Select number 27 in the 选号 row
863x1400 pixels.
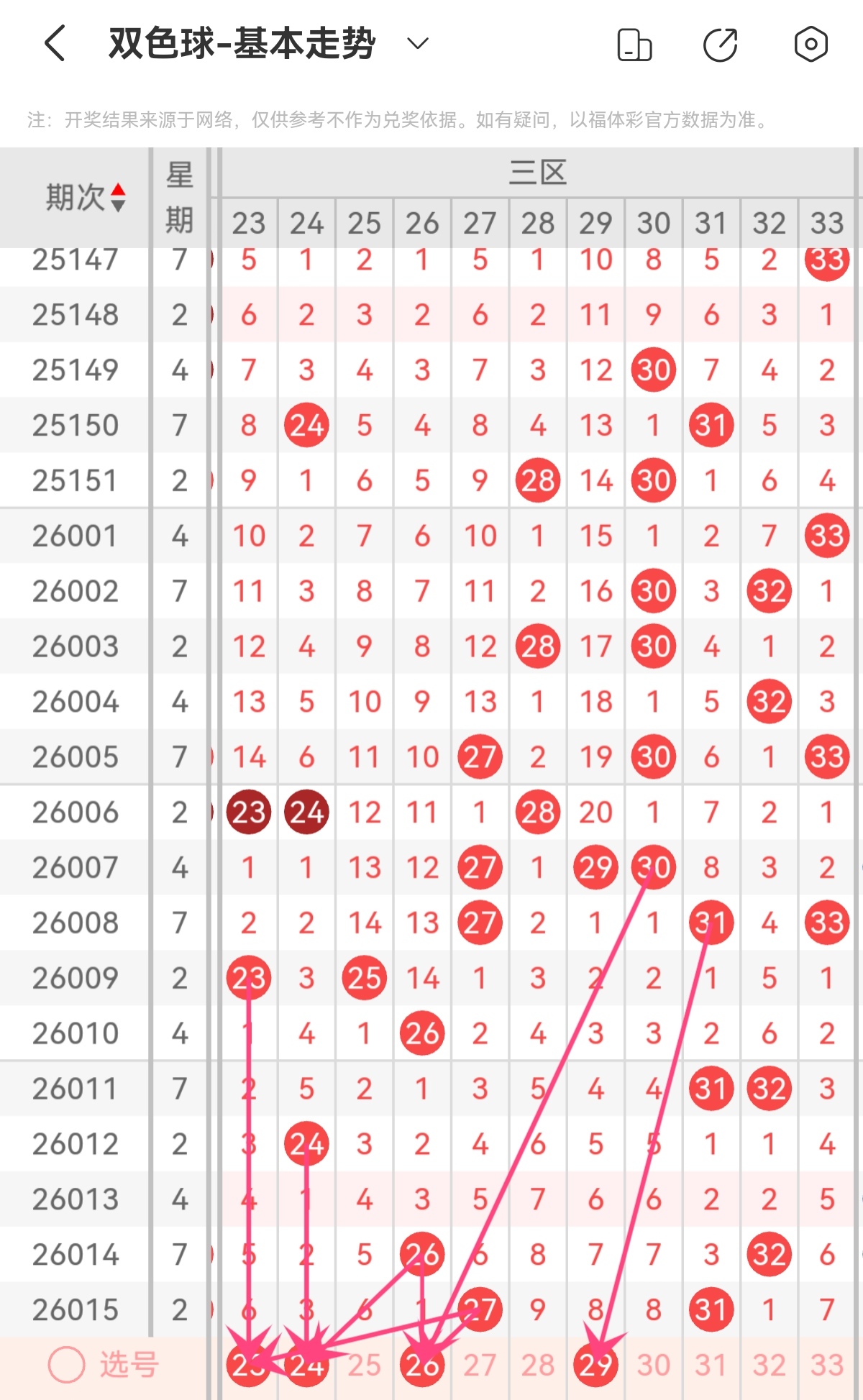tap(480, 1365)
